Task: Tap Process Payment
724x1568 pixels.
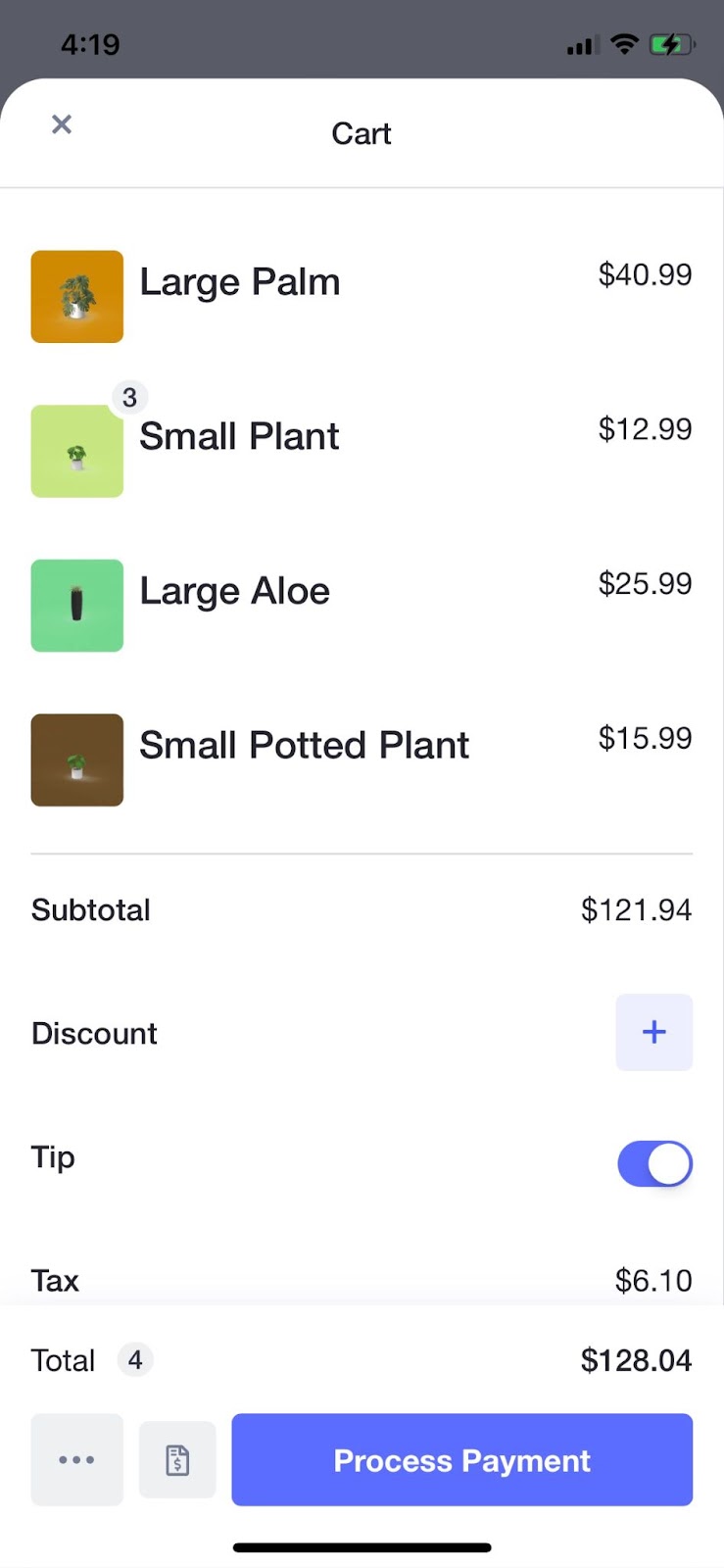Action: tap(461, 1459)
